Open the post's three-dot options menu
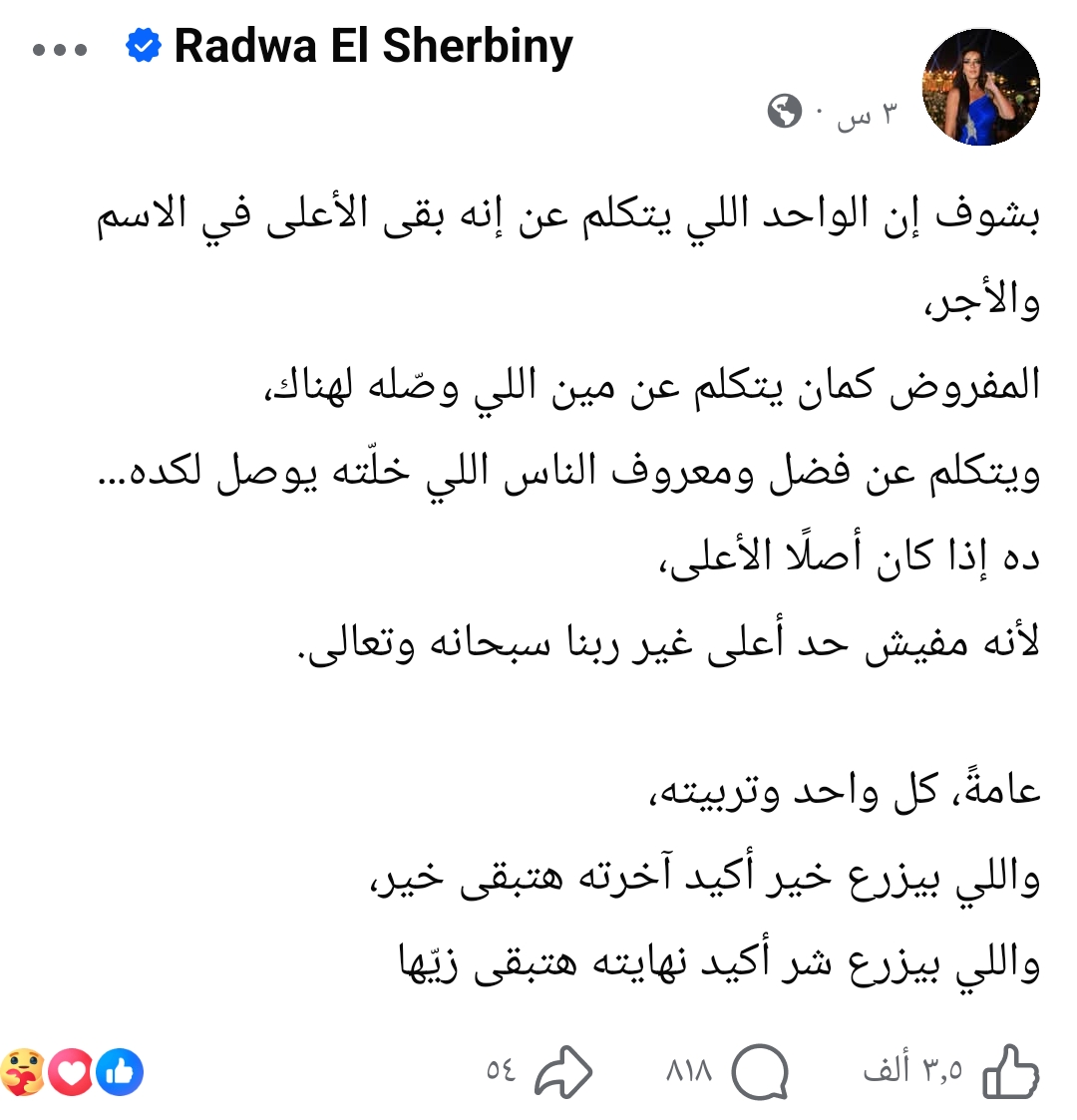The image size is (1077, 1120). coord(60,49)
